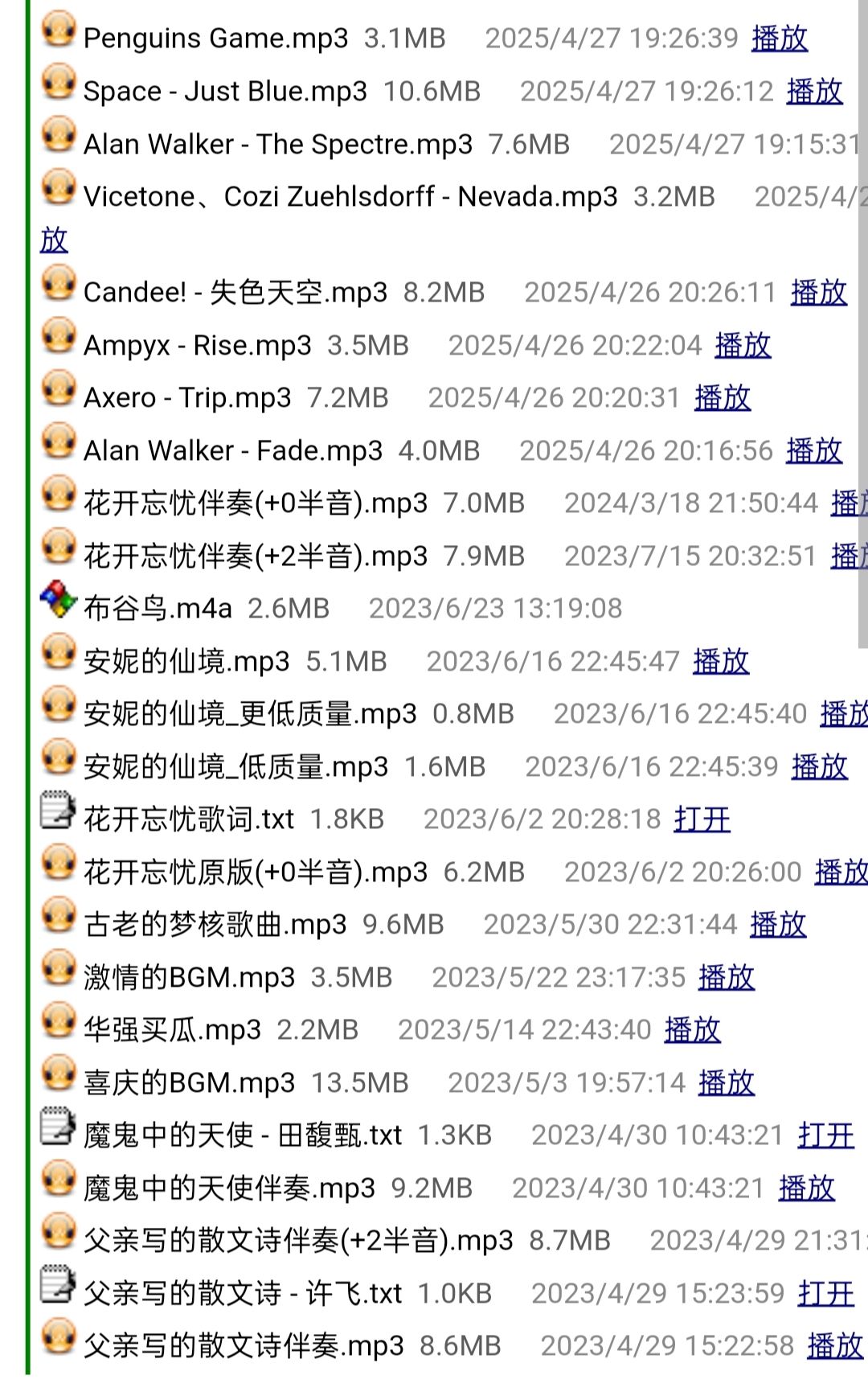Play 华强买瓜.mp3
This screenshot has height=1400, width=868.
[x=692, y=1029]
